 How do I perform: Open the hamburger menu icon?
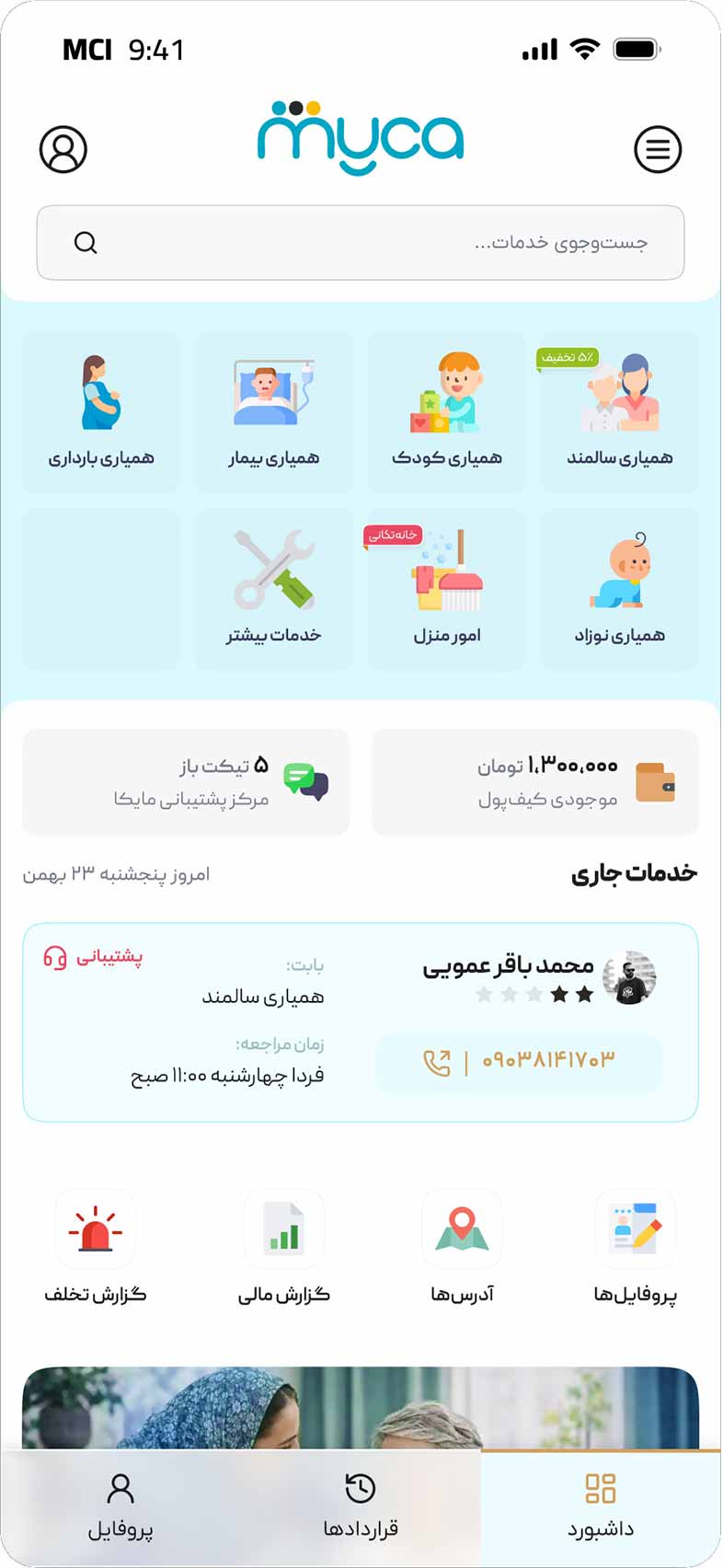tap(658, 149)
